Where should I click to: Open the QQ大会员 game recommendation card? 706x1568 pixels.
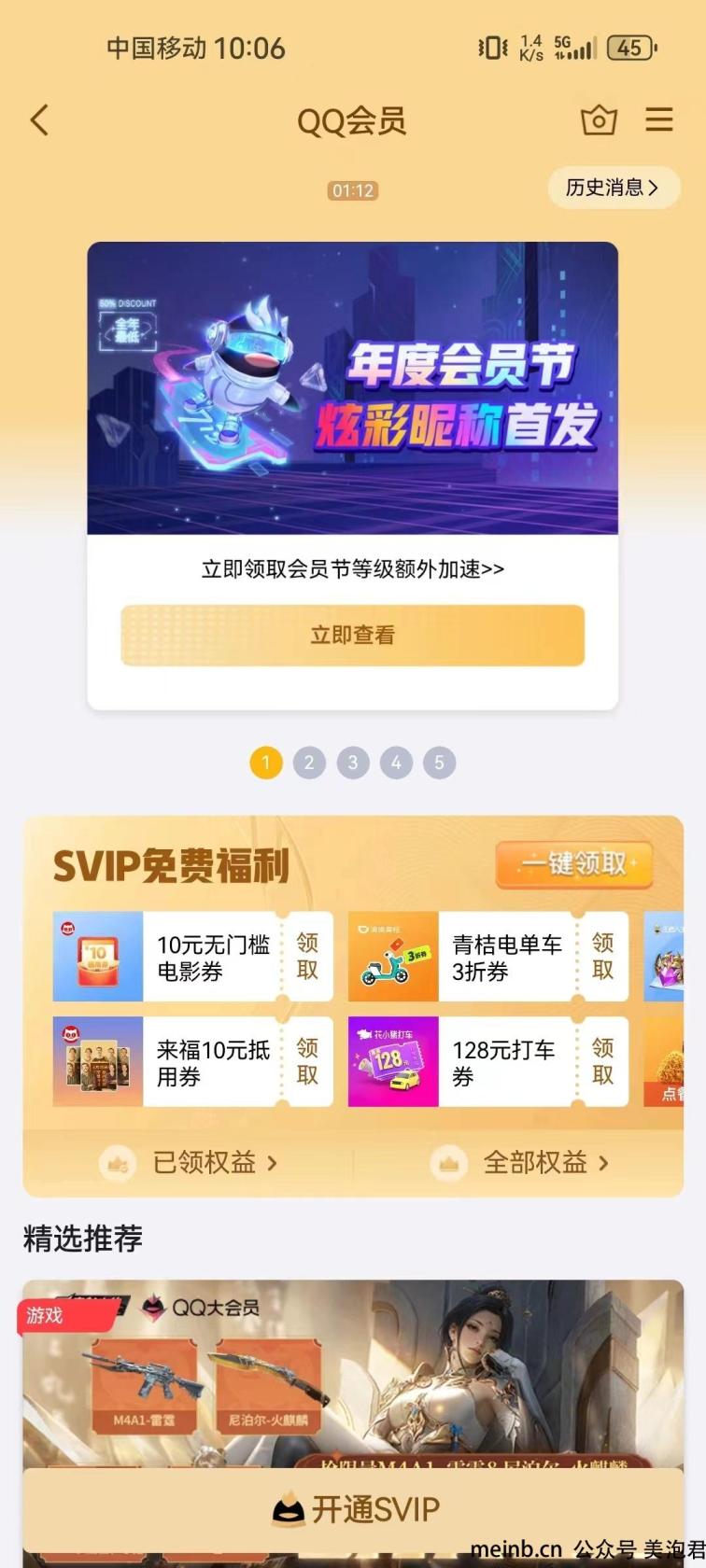pyautogui.click(x=353, y=1372)
